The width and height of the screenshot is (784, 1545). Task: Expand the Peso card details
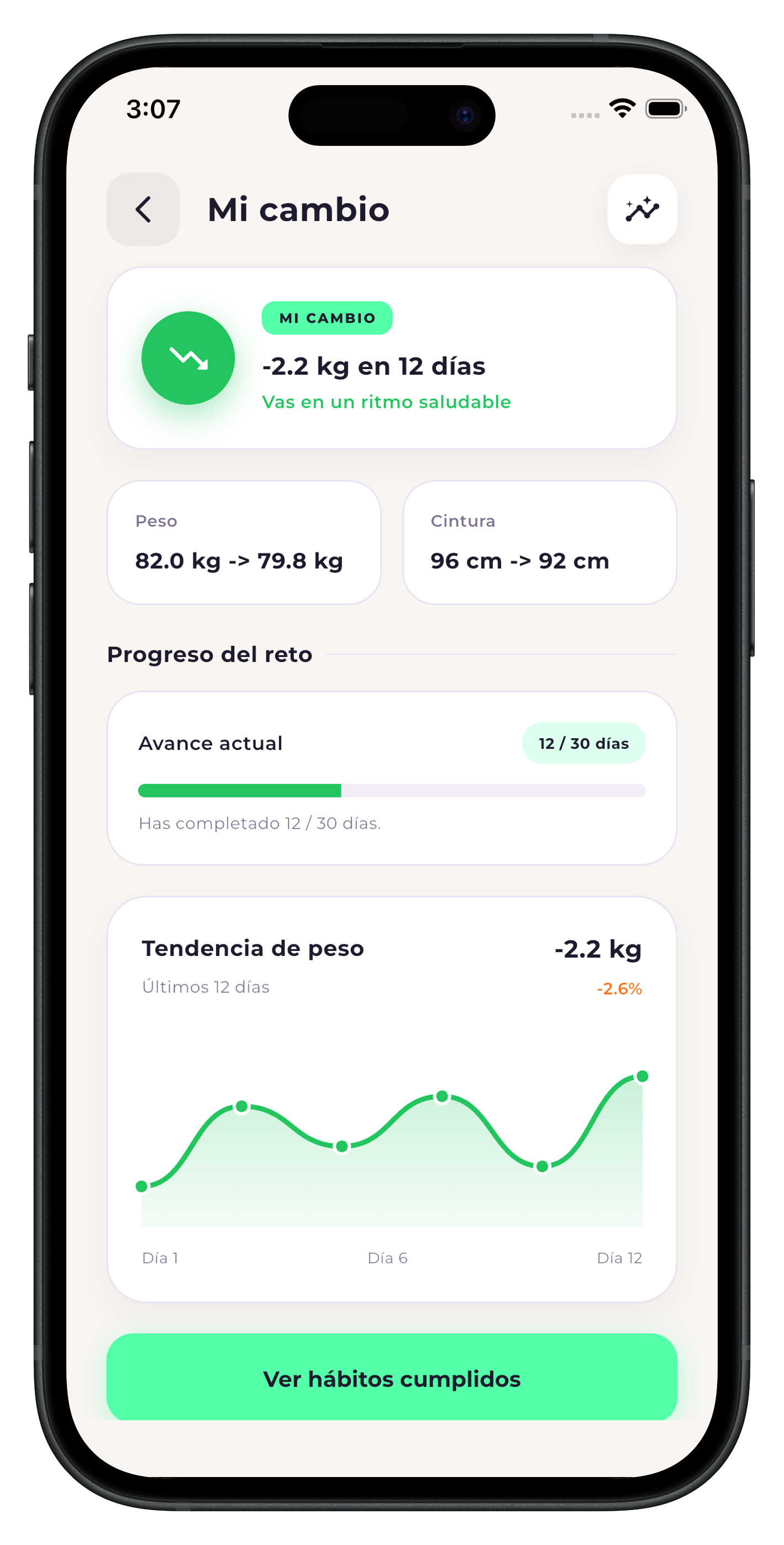pos(244,542)
